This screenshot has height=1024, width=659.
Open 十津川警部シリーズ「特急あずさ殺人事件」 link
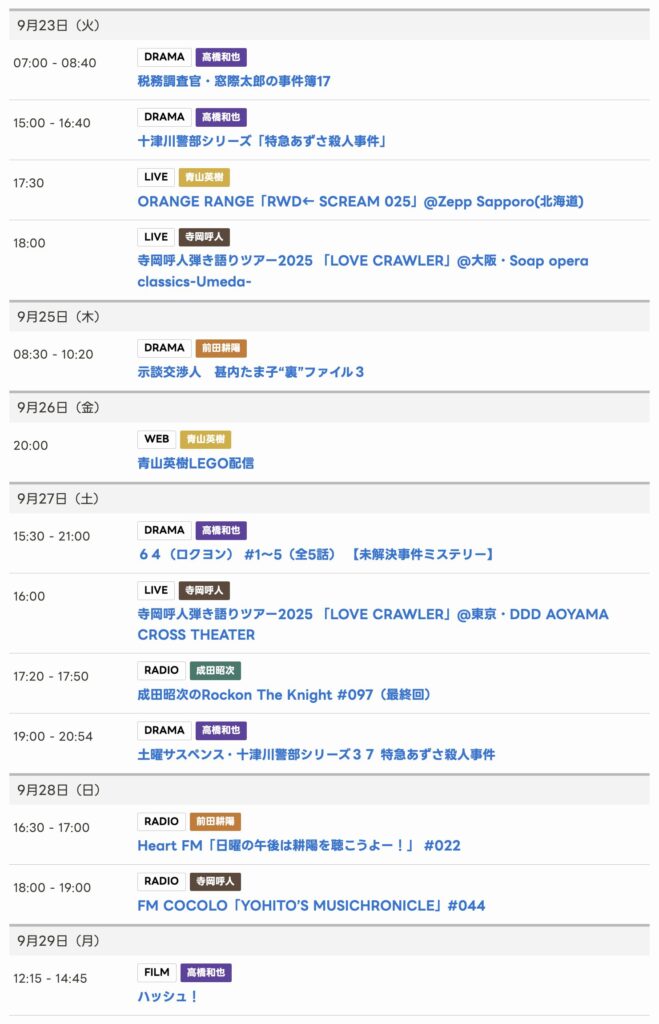click(261, 141)
